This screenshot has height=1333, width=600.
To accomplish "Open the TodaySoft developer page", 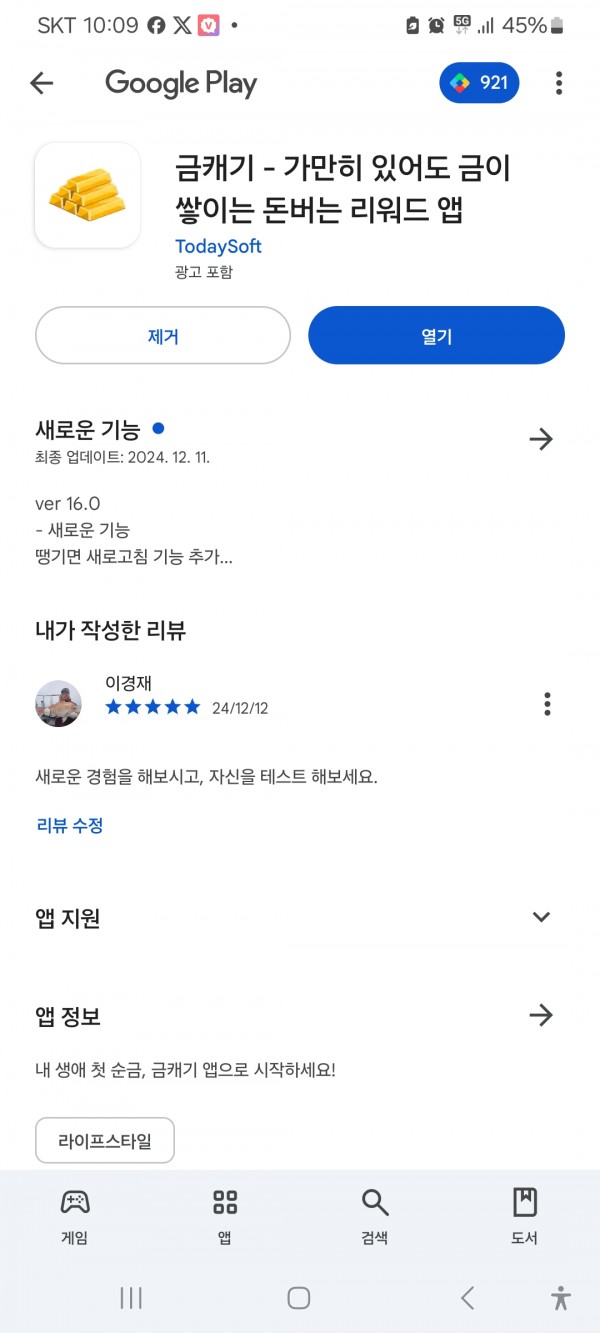I will (x=218, y=246).
